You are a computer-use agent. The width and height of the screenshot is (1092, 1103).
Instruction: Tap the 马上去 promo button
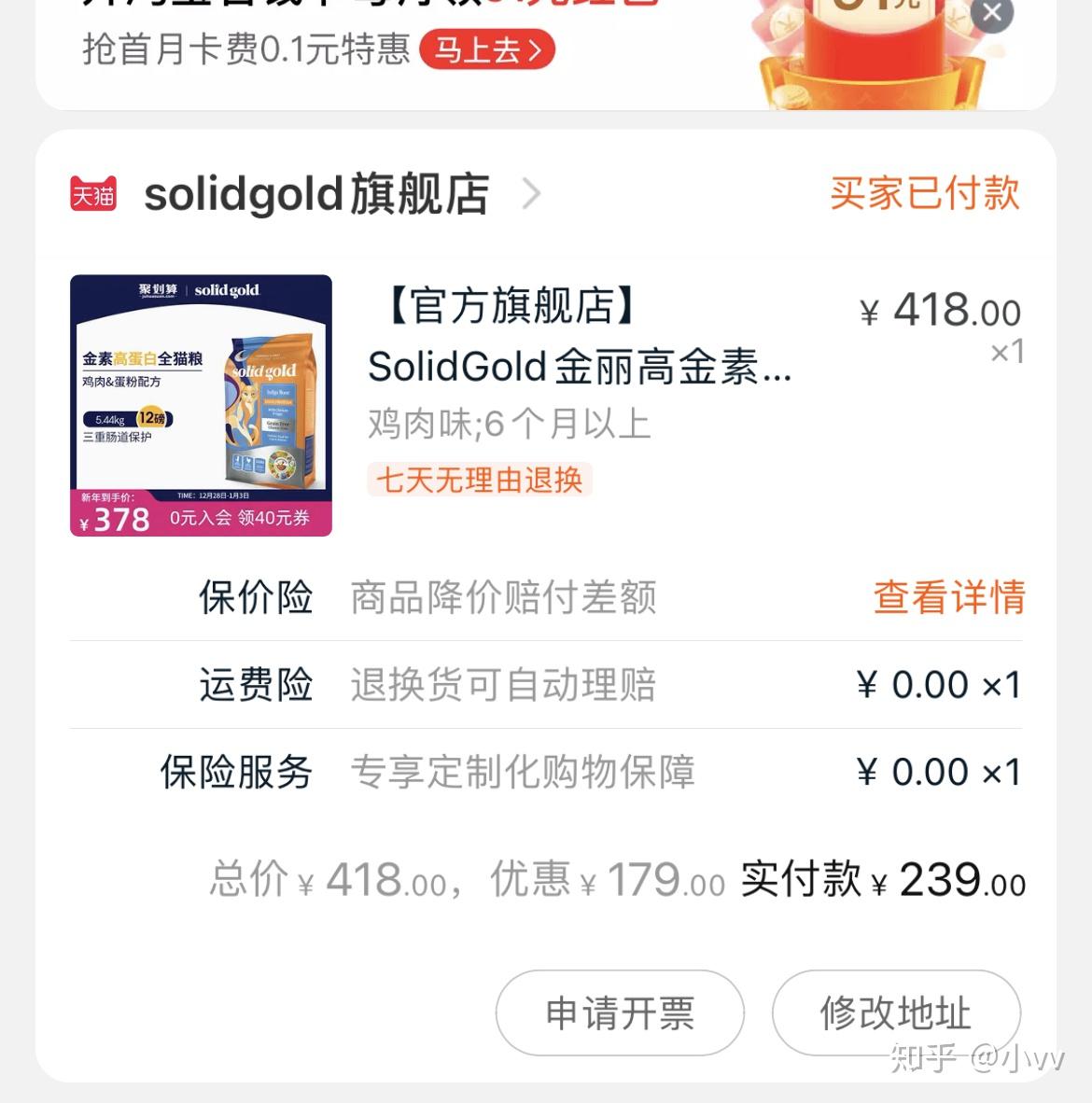pyautogui.click(x=487, y=49)
